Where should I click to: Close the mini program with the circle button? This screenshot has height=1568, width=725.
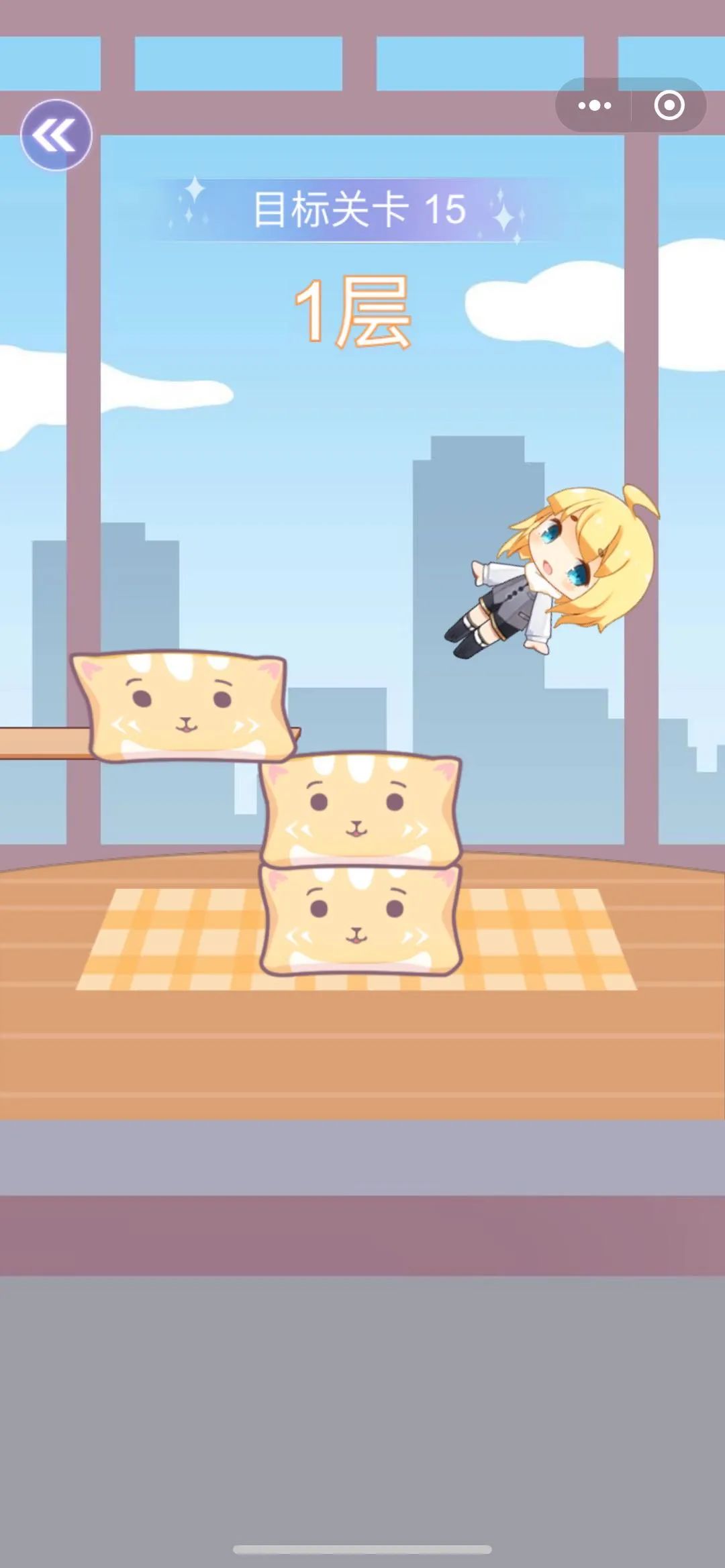[x=669, y=105]
